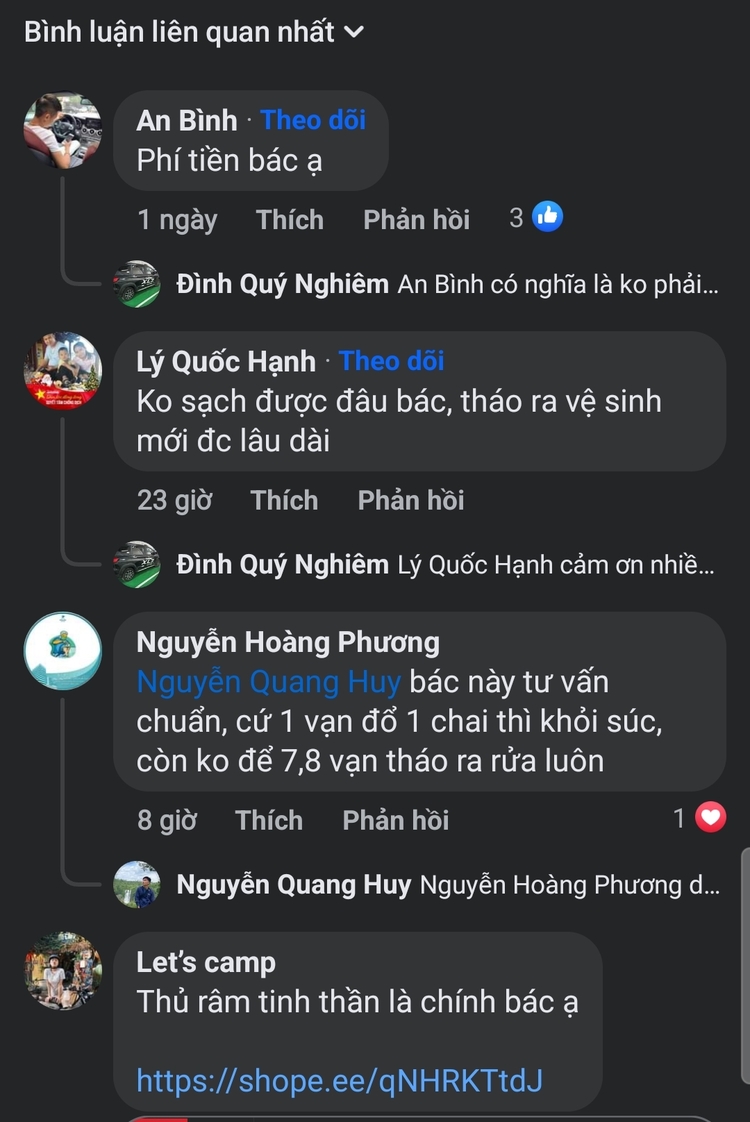The image size is (750, 1122).
Task: Expand Nguyễn Quang Huy's reply
Action: [446, 885]
